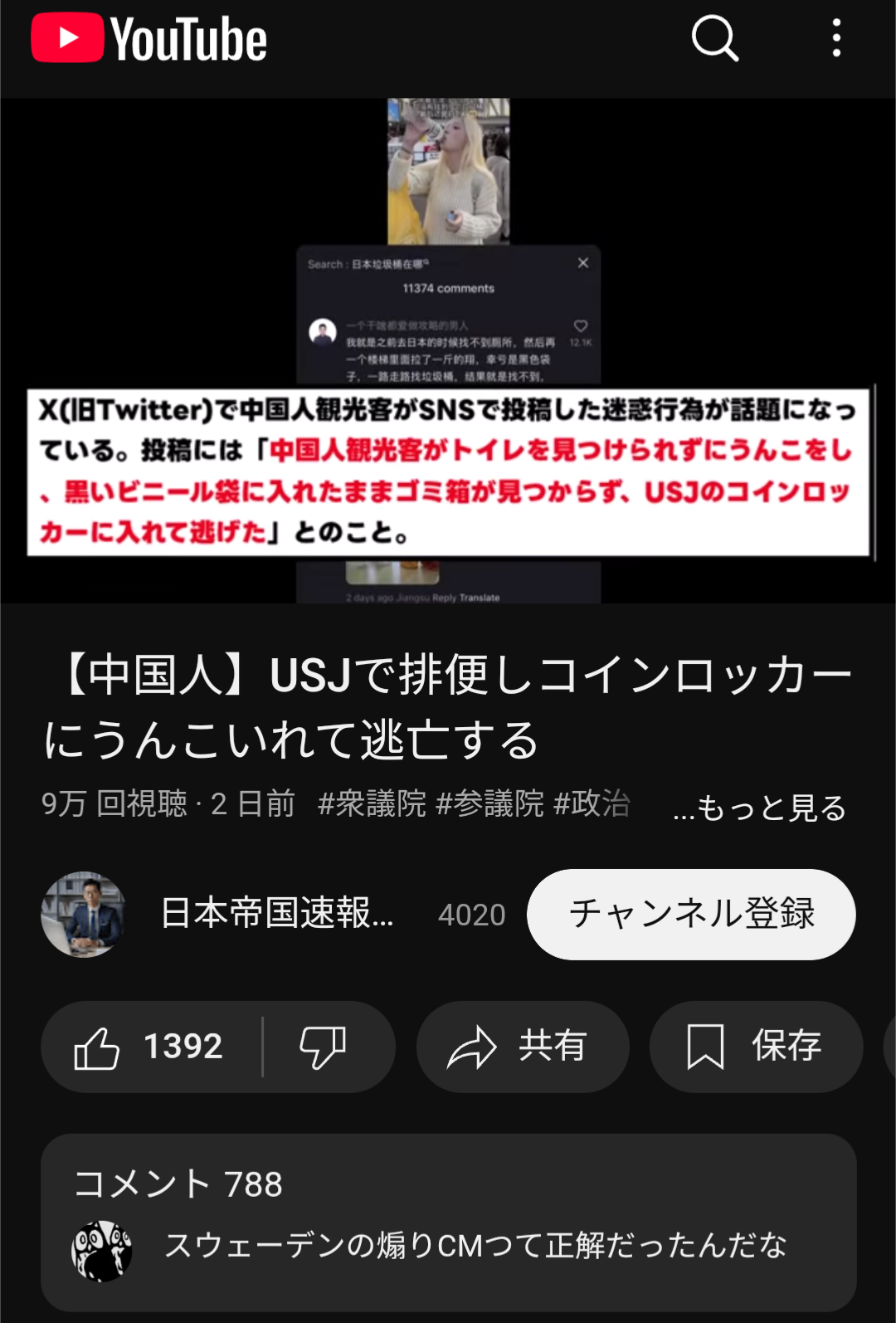The height and width of the screenshot is (1323, 896).
Task: Subscribe with チャンネル登録 button
Action: (x=690, y=914)
